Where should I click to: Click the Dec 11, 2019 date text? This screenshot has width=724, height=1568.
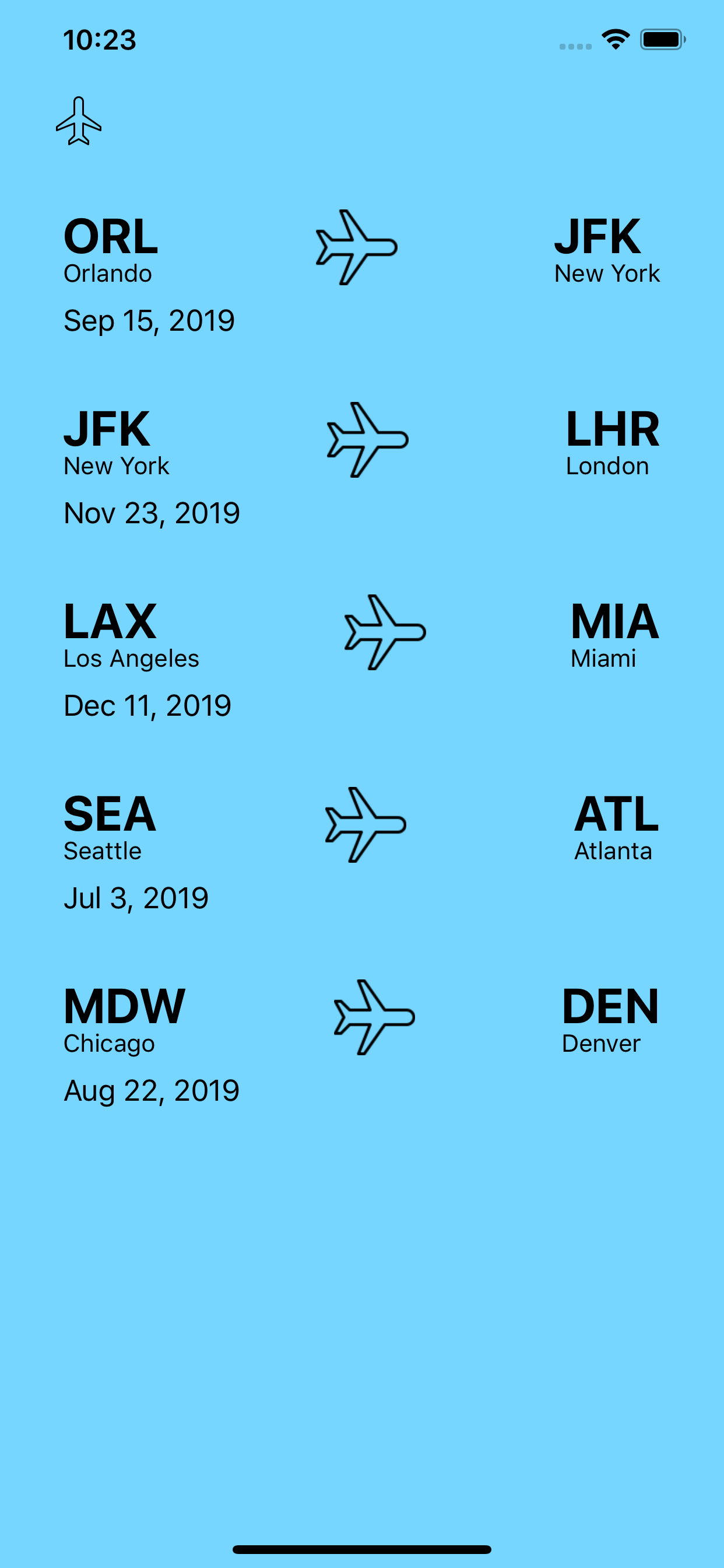pyautogui.click(x=147, y=705)
